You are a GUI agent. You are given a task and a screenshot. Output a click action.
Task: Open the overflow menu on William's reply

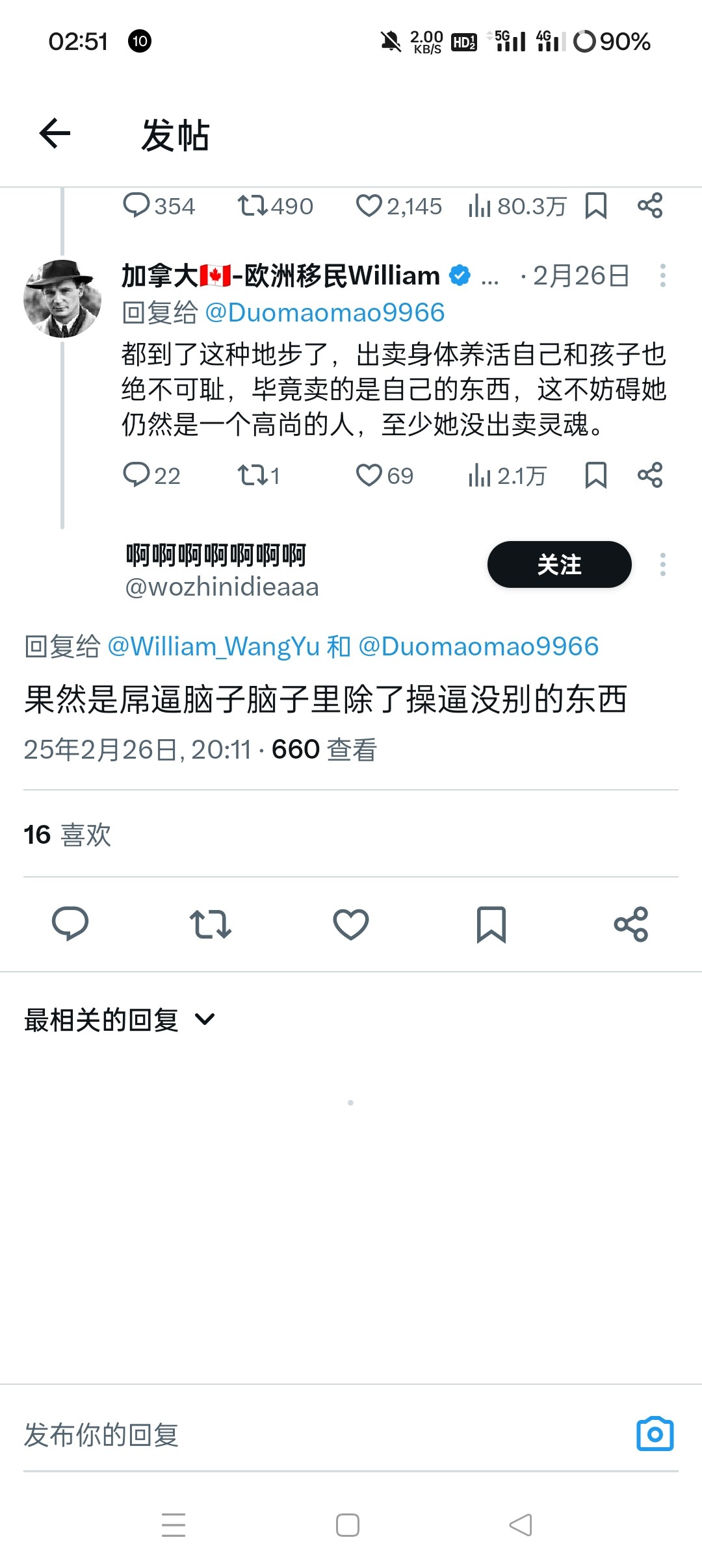[662, 275]
